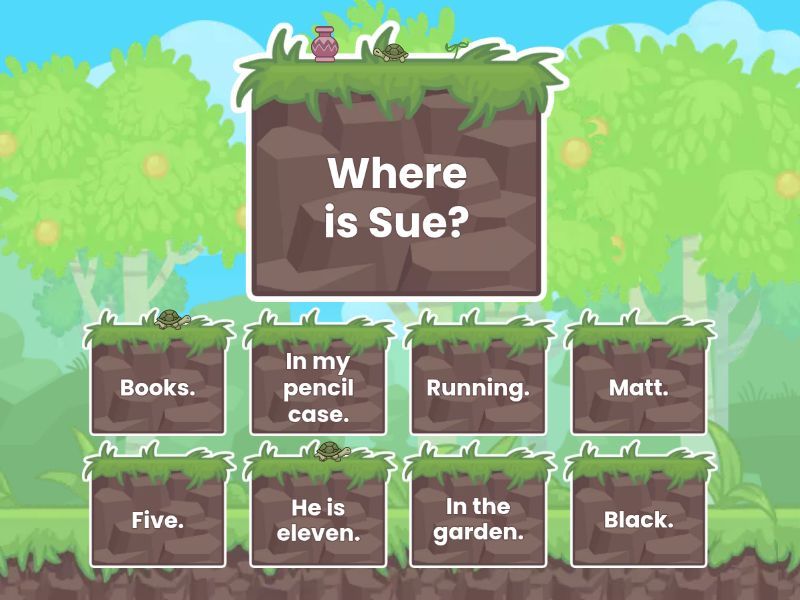Select 'Five.' as the answer

(157, 519)
